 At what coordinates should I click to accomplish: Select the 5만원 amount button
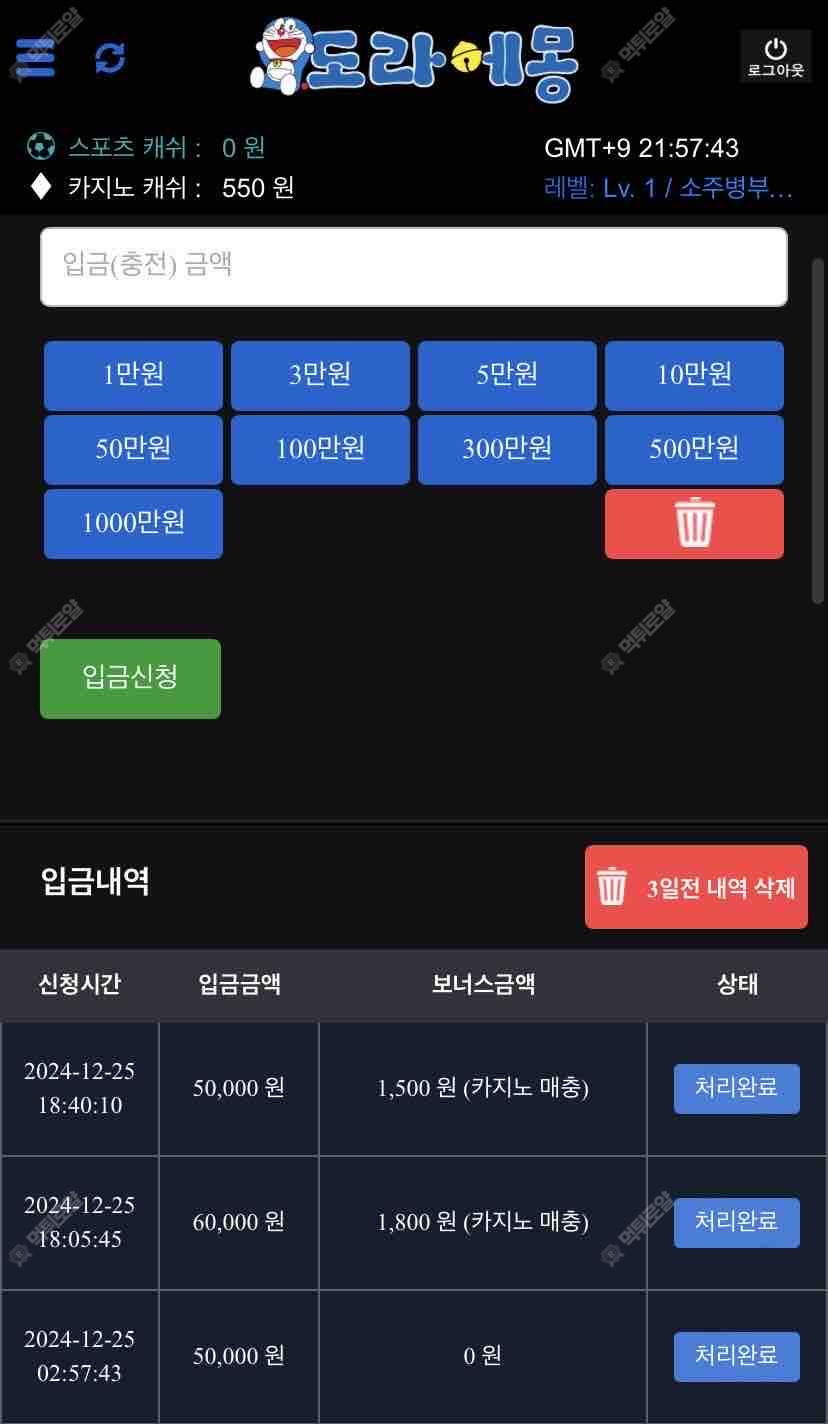(x=507, y=375)
